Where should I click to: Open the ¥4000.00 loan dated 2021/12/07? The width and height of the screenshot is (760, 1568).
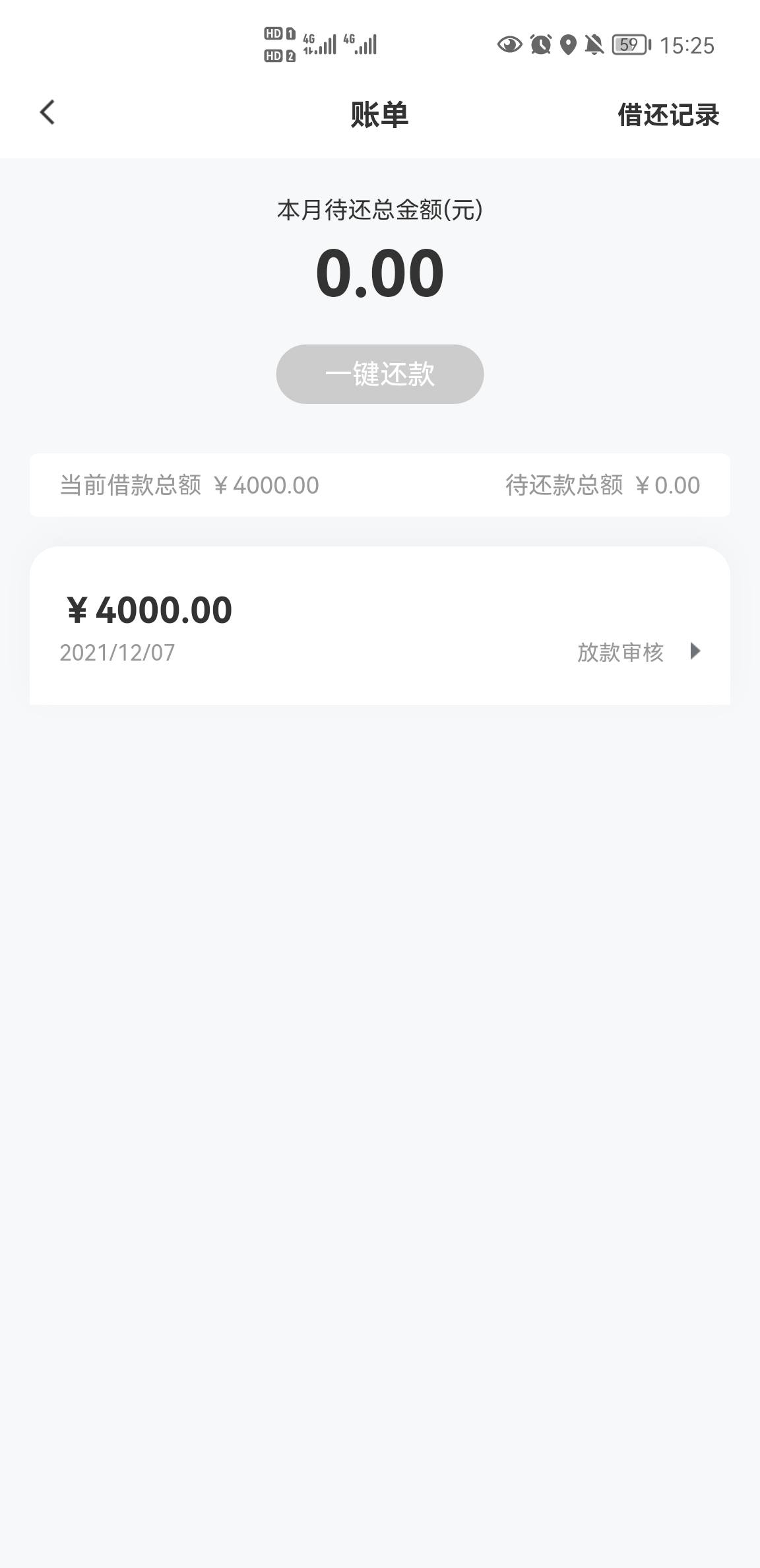[379, 625]
